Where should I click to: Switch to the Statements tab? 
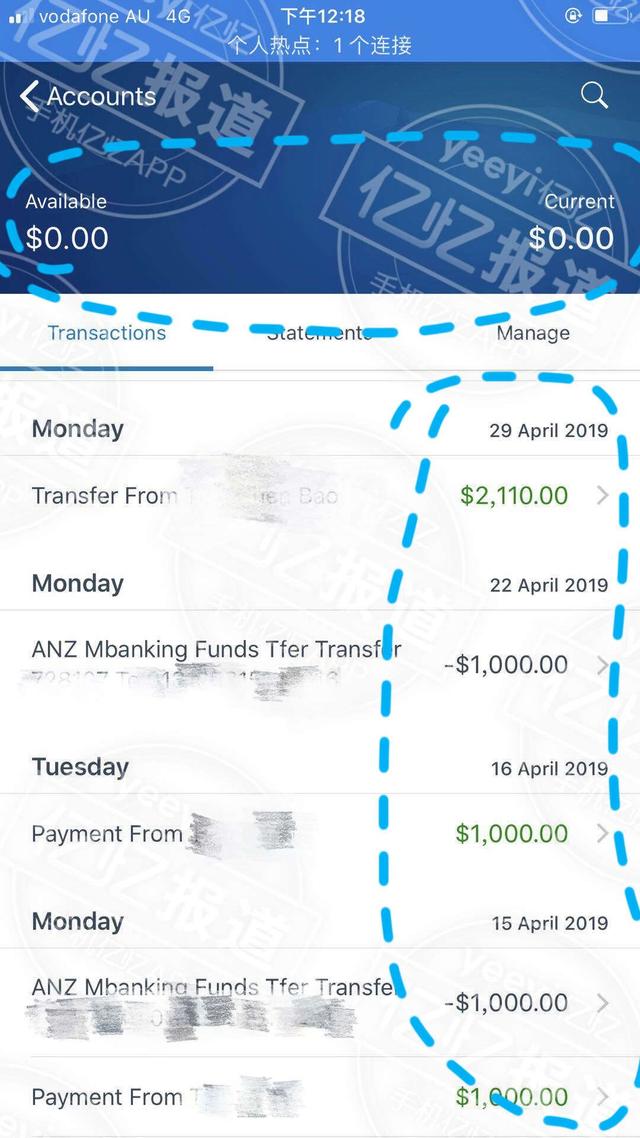[x=319, y=333]
